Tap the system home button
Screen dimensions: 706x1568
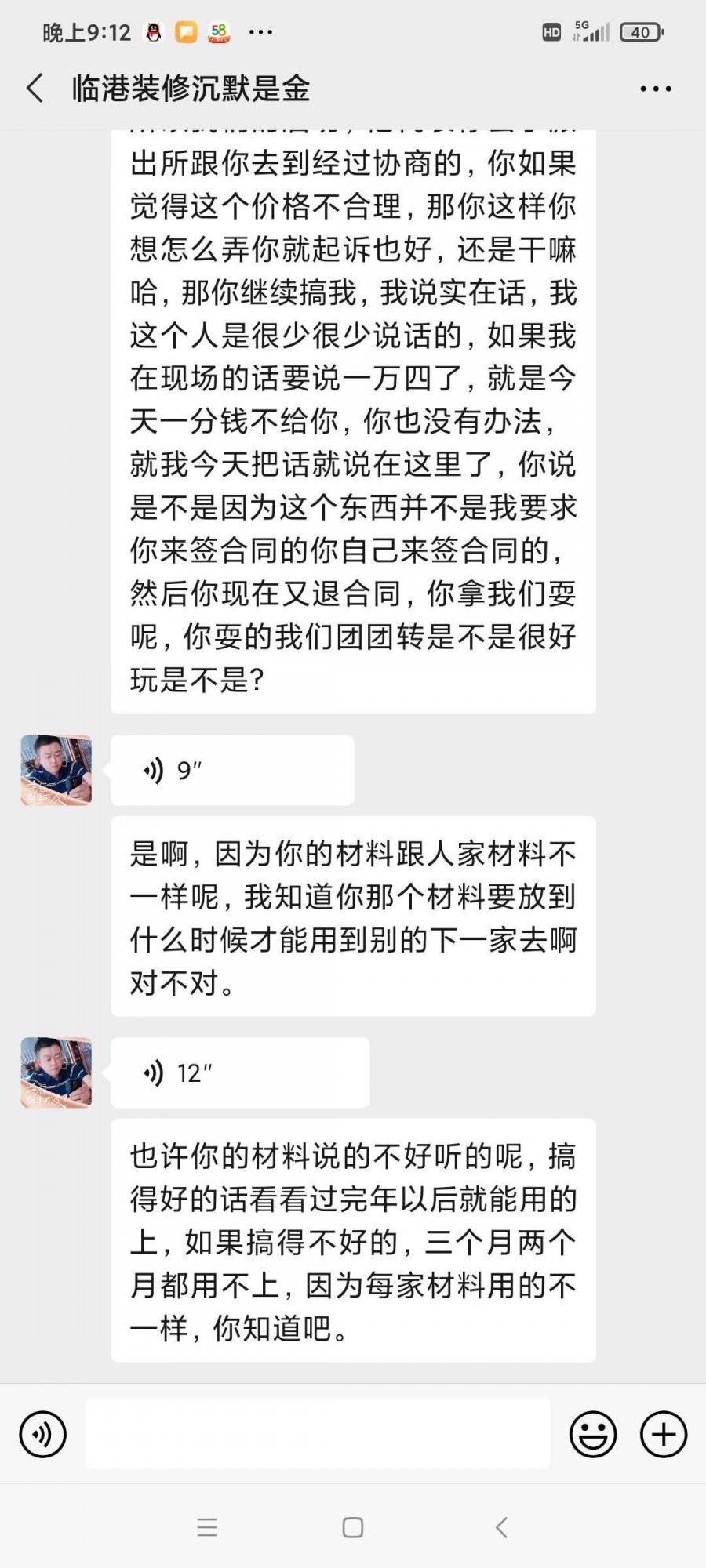tap(353, 1527)
